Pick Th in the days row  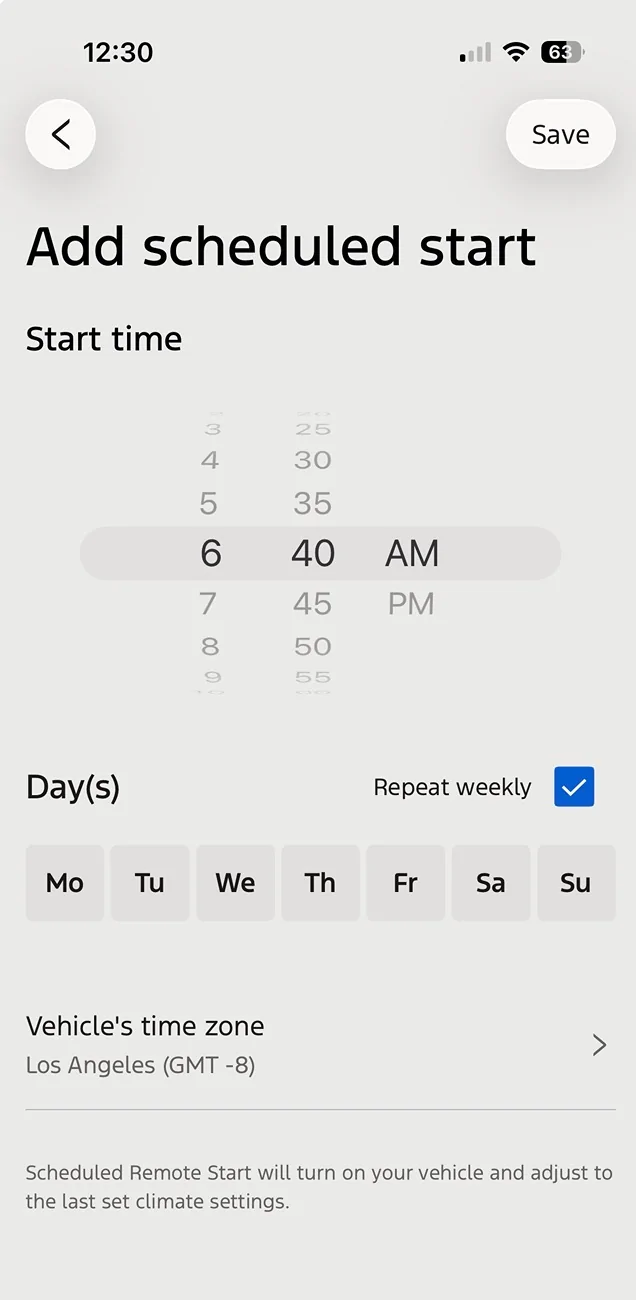(x=320, y=882)
